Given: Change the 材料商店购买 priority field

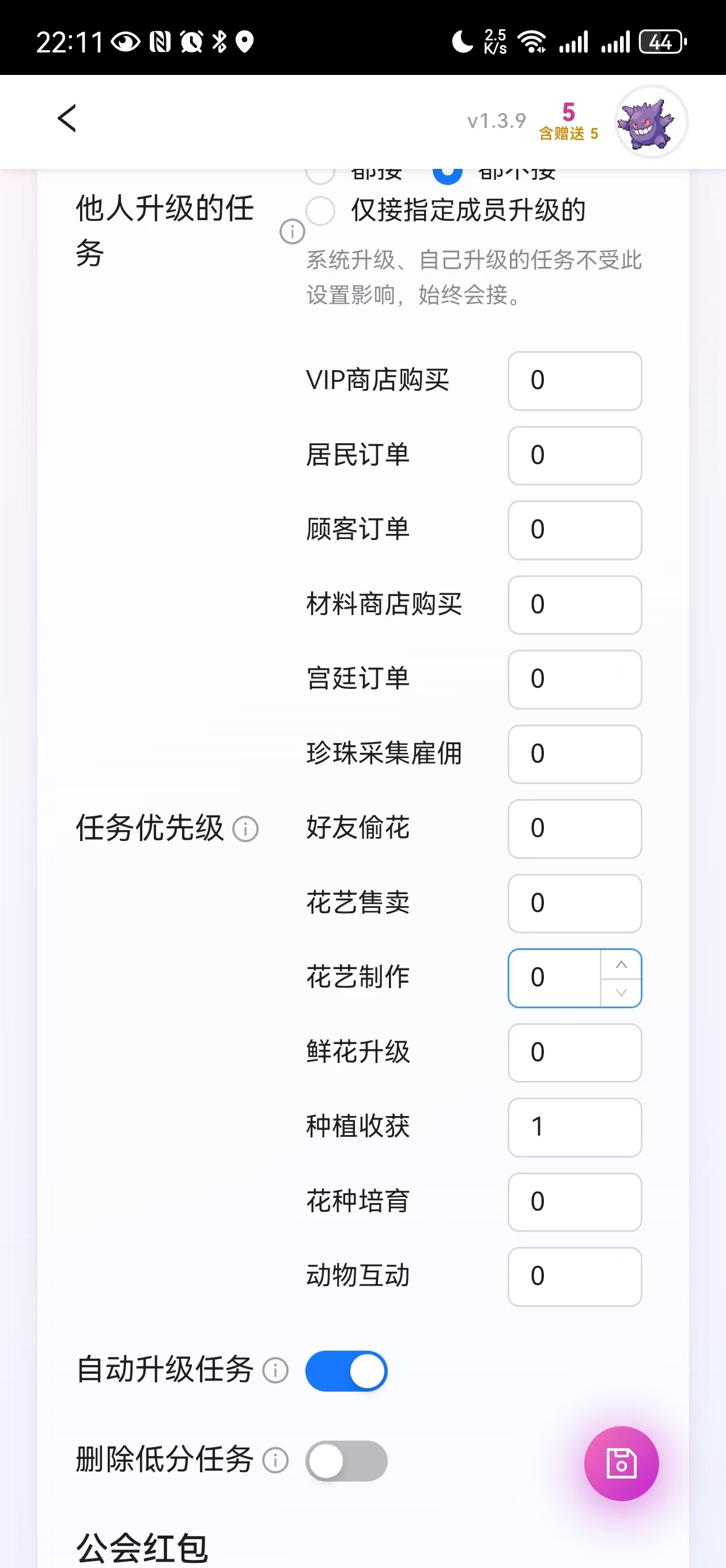Looking at the screenshot, I should (574, 605).
